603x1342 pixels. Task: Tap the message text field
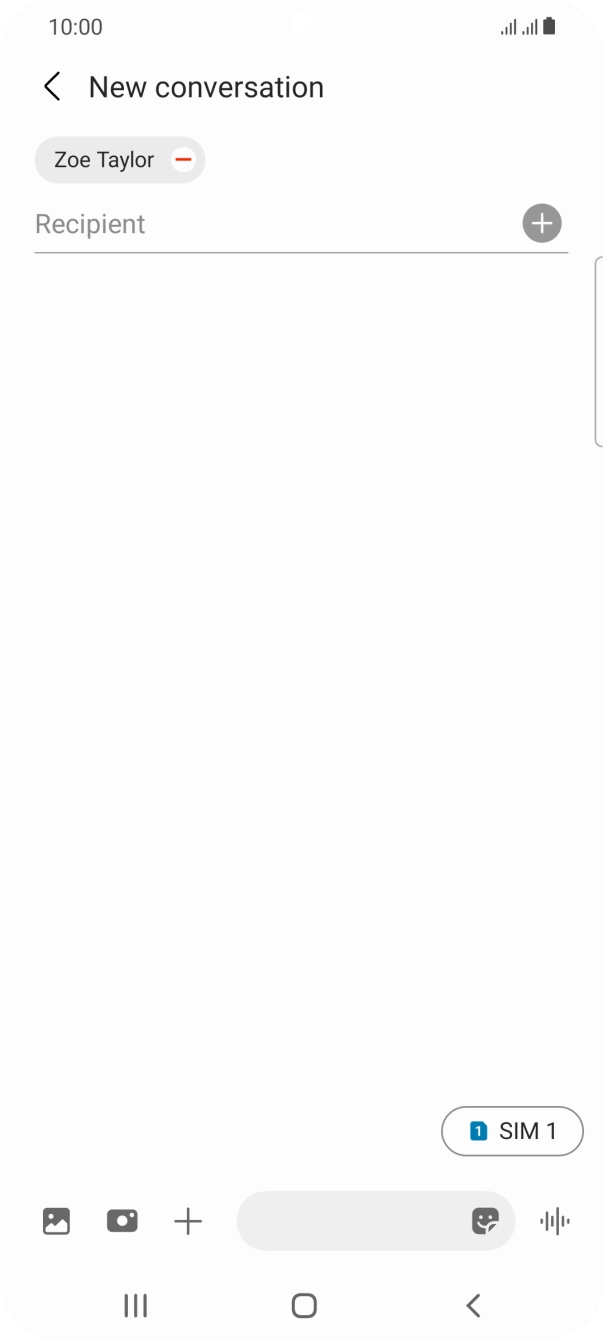click(350, 1221)
